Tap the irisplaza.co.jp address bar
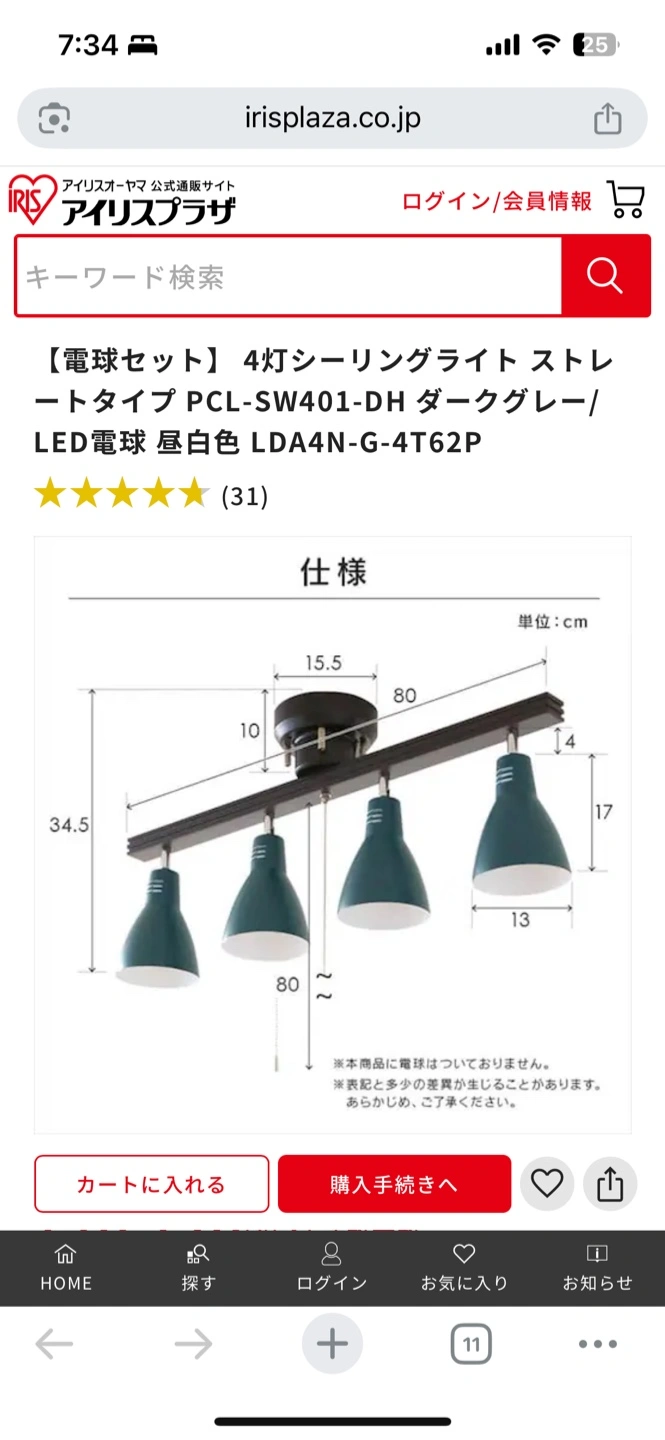 click(332, 118)
